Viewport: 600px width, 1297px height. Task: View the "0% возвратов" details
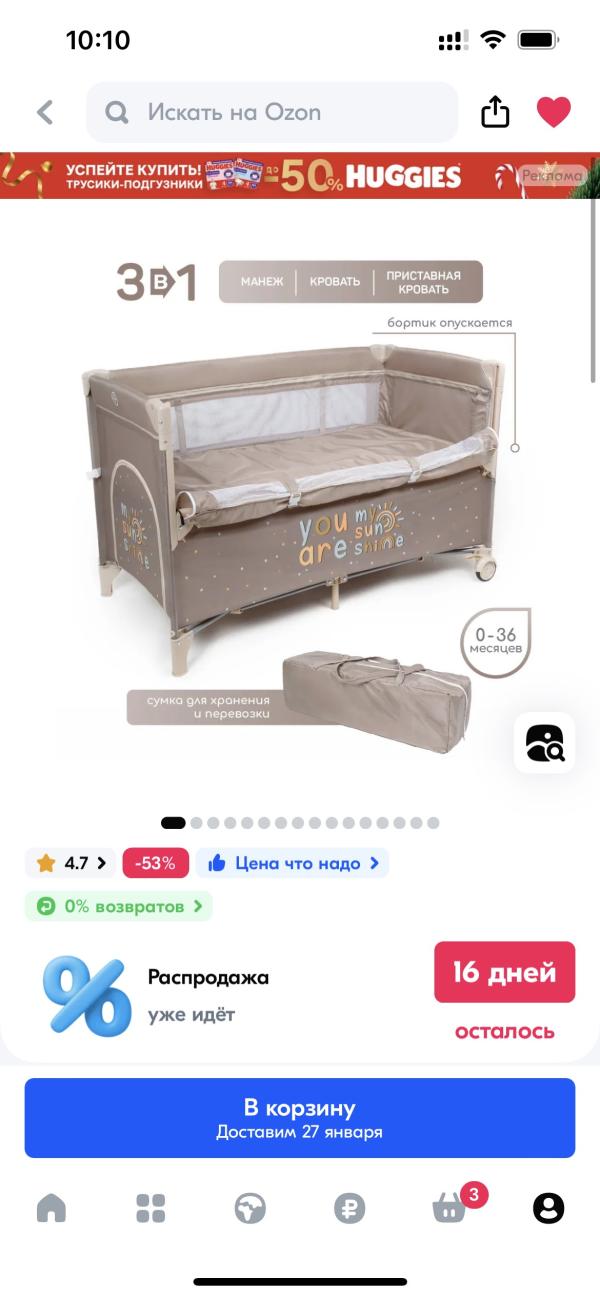119,907
